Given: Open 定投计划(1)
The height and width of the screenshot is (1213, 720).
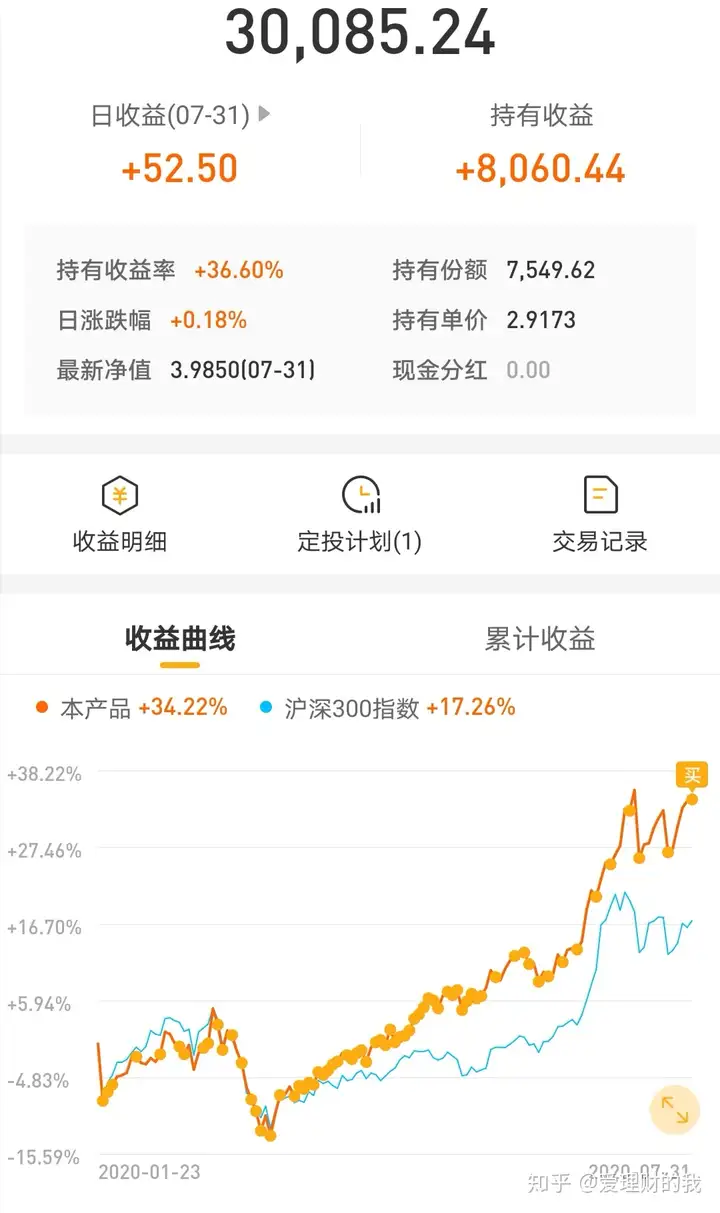Looking at the screenshot, I should (x=360, y=515).
